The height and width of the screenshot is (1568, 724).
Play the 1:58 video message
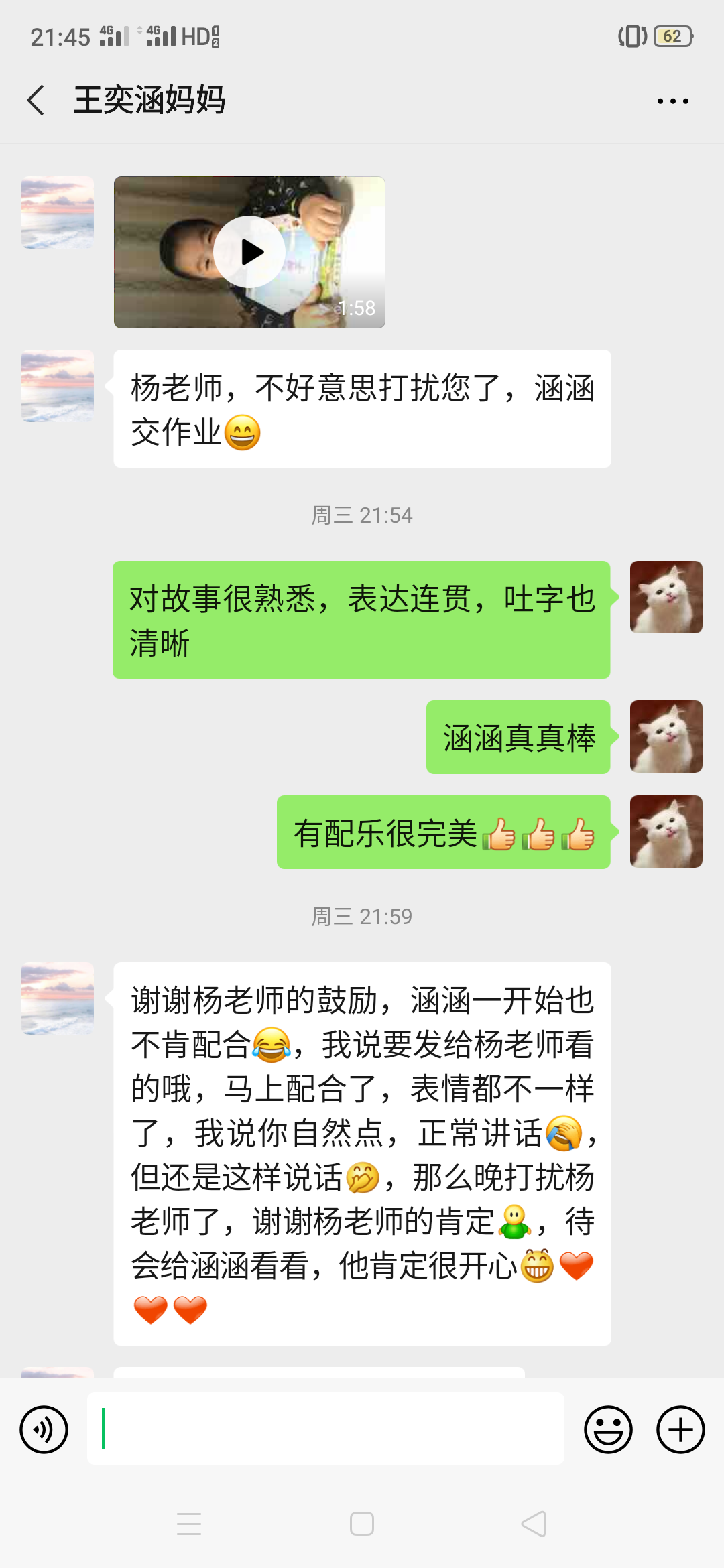[249, 252]
